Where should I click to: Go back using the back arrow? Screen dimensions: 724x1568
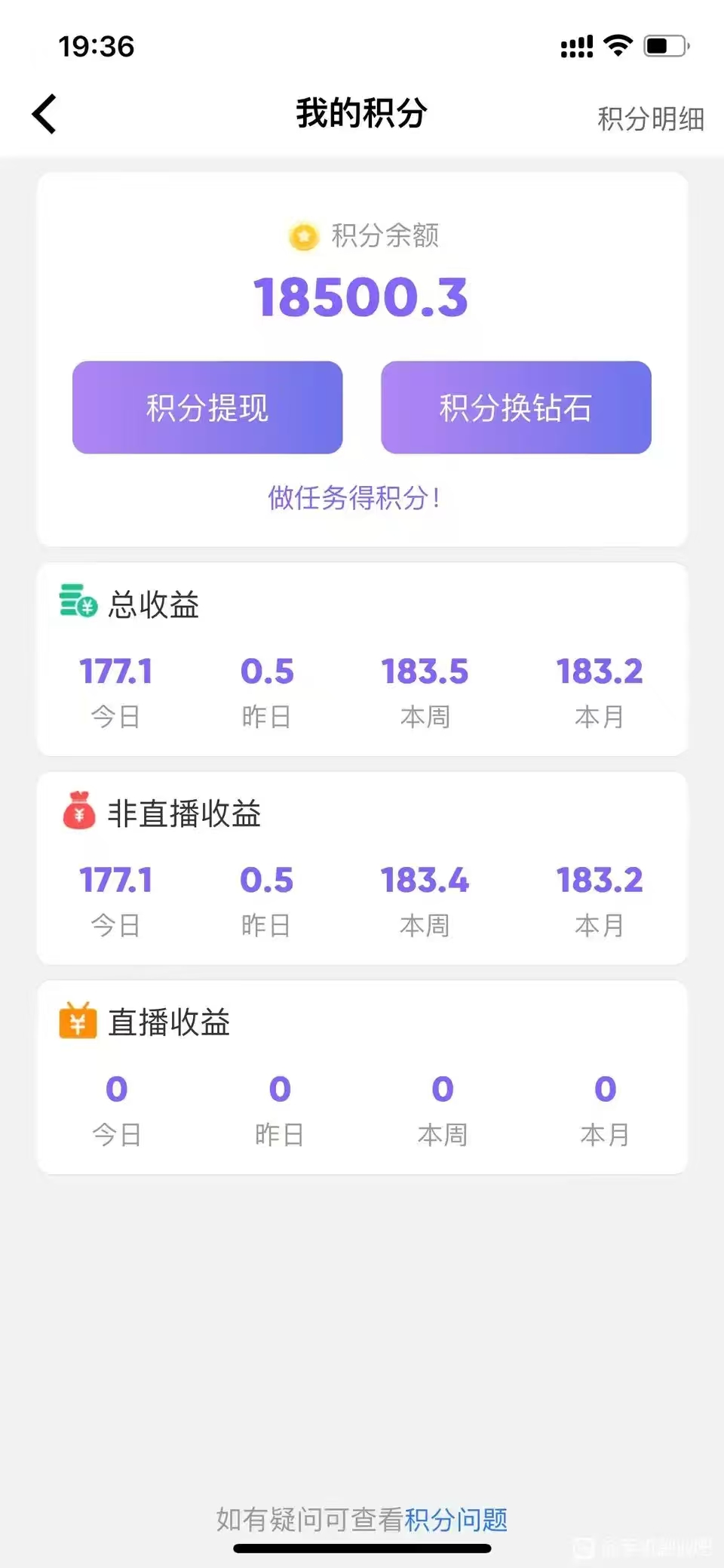click(45, 115)
